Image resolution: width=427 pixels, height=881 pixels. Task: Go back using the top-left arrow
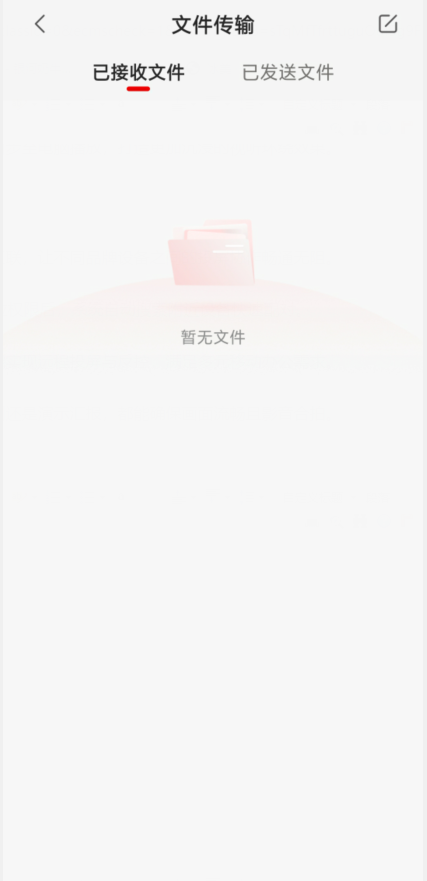39,24
